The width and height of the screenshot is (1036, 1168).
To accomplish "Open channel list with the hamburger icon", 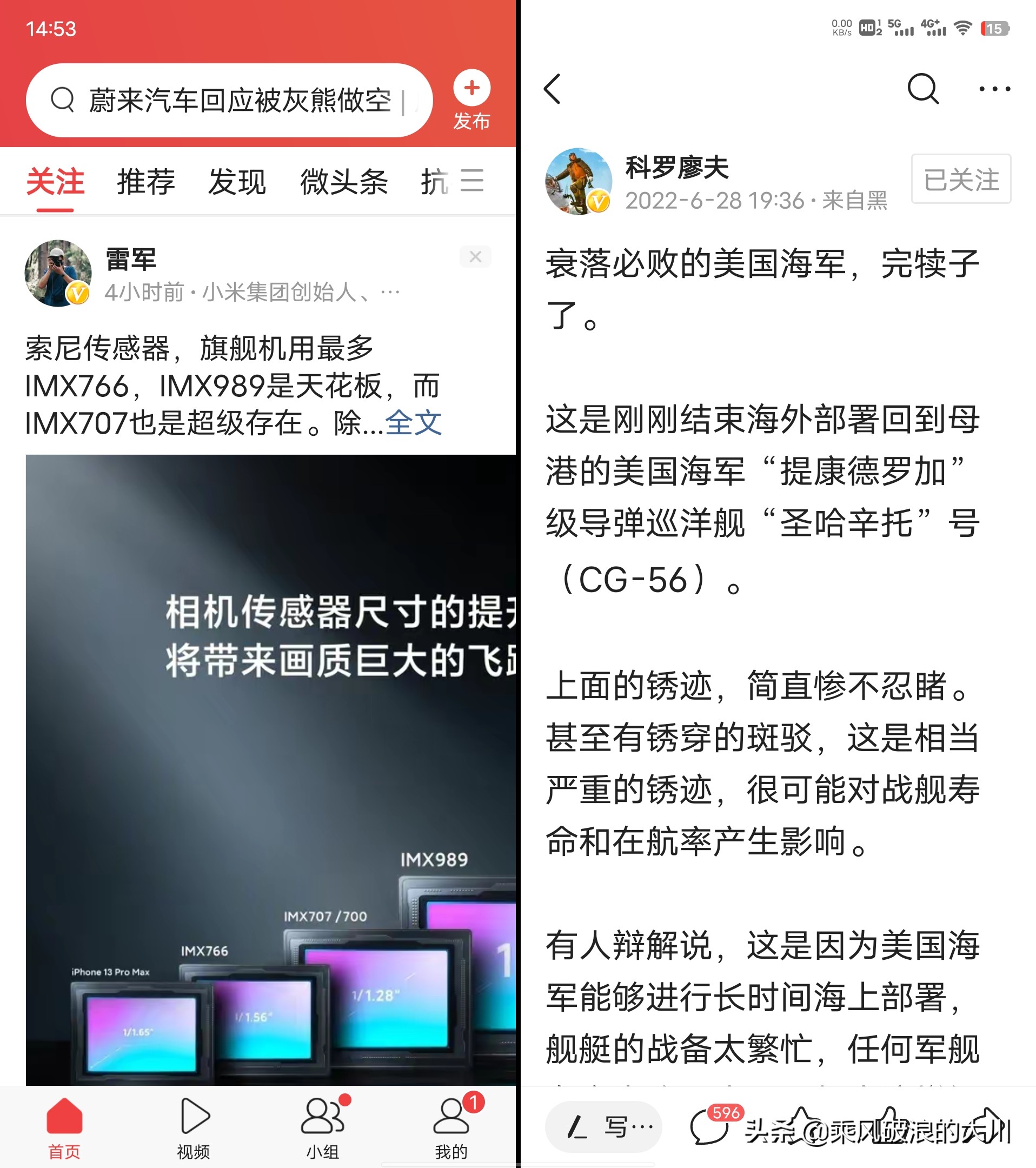I will (472, 182).
